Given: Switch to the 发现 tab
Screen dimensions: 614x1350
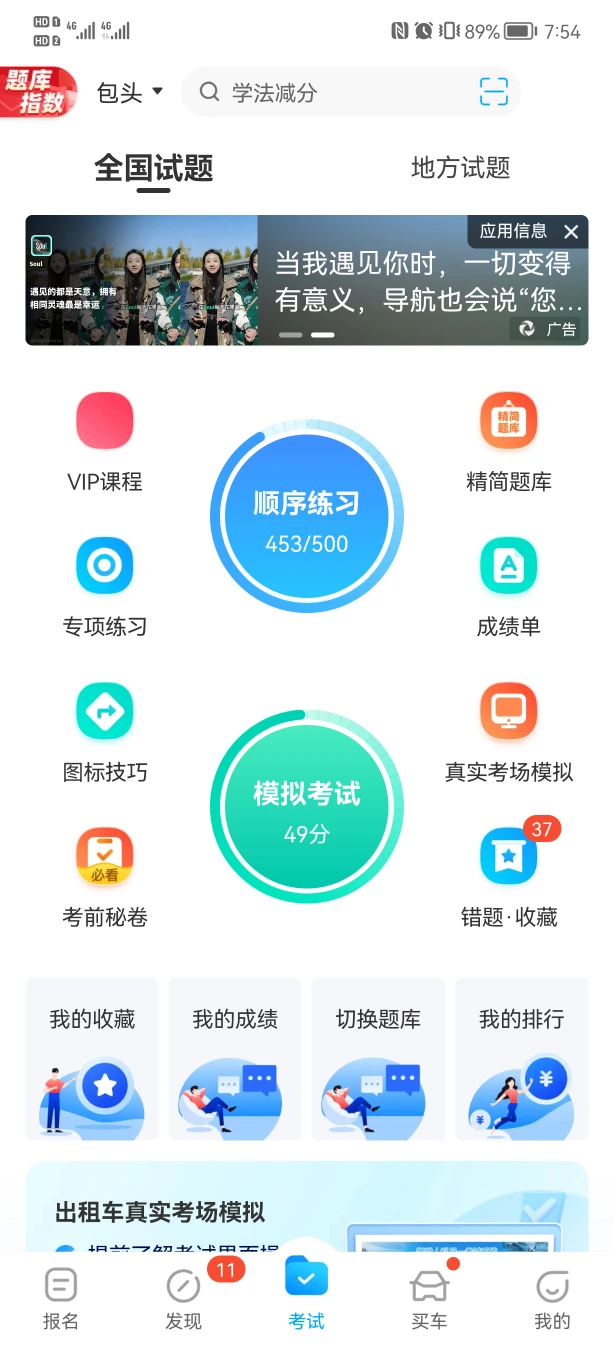Looking at the screenshot, I should point(184,1296).
